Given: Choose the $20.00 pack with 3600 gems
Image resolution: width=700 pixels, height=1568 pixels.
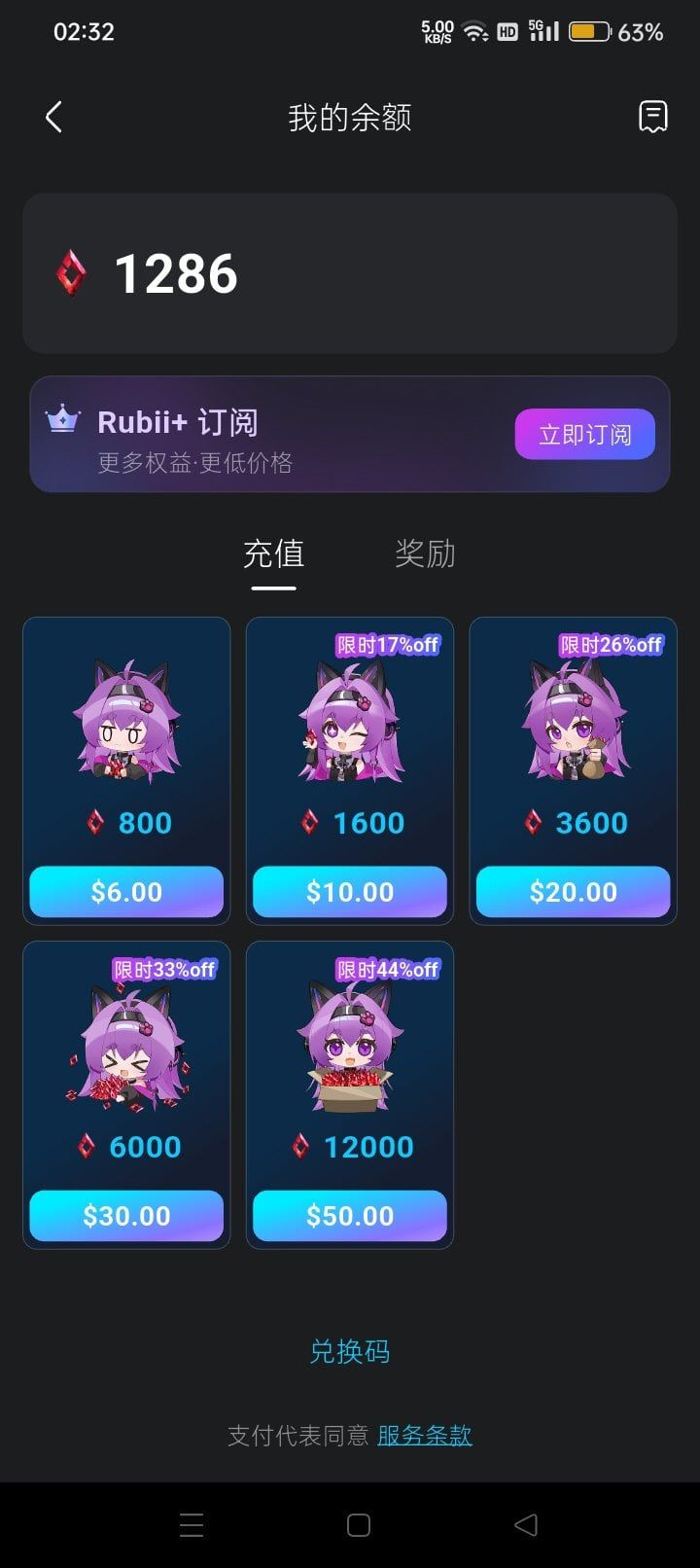Looking at the screenshot, I should coord(573,892).
